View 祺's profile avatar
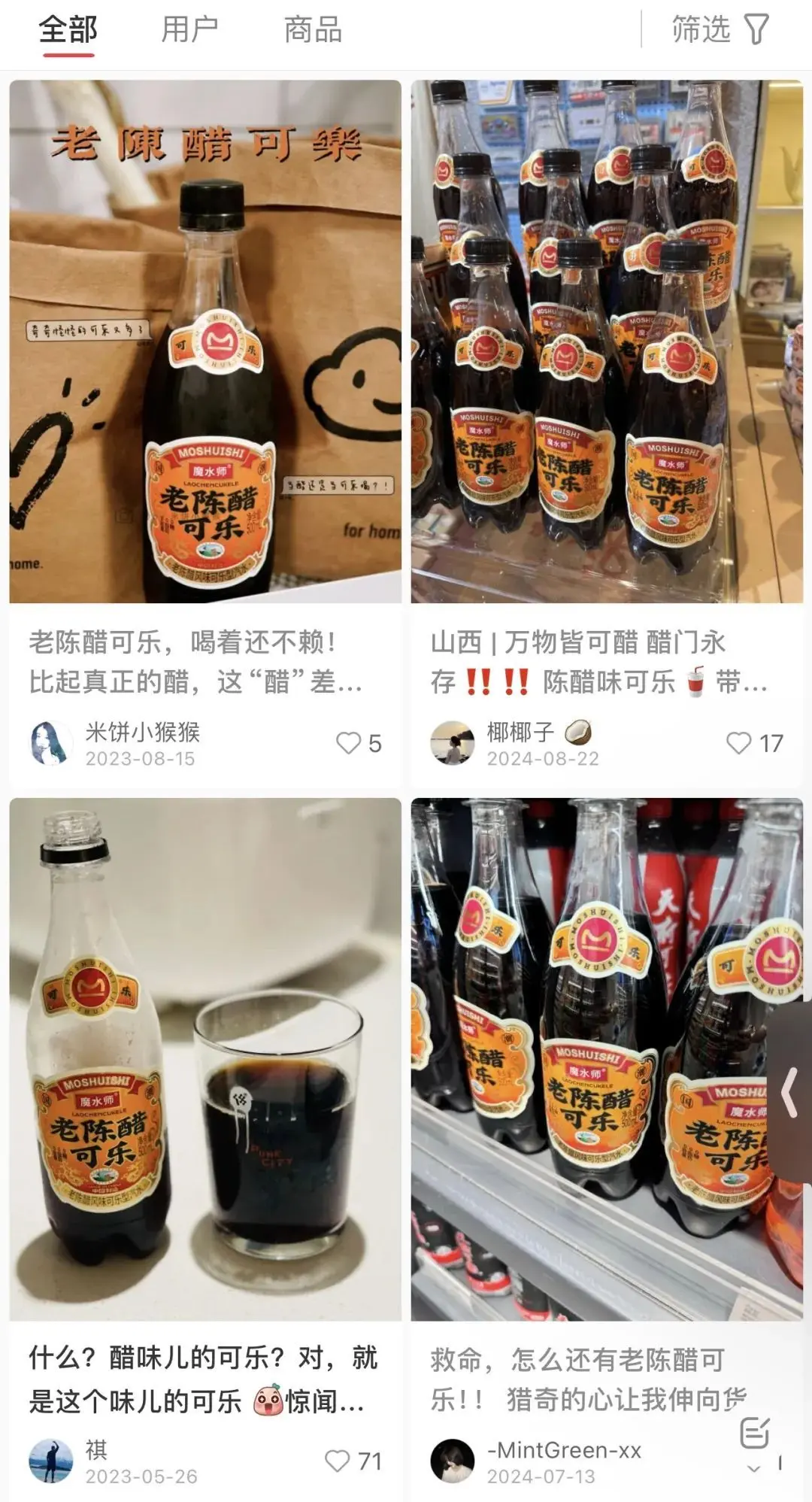Viewport: 812px width, 1502px height. (51, 1461)
